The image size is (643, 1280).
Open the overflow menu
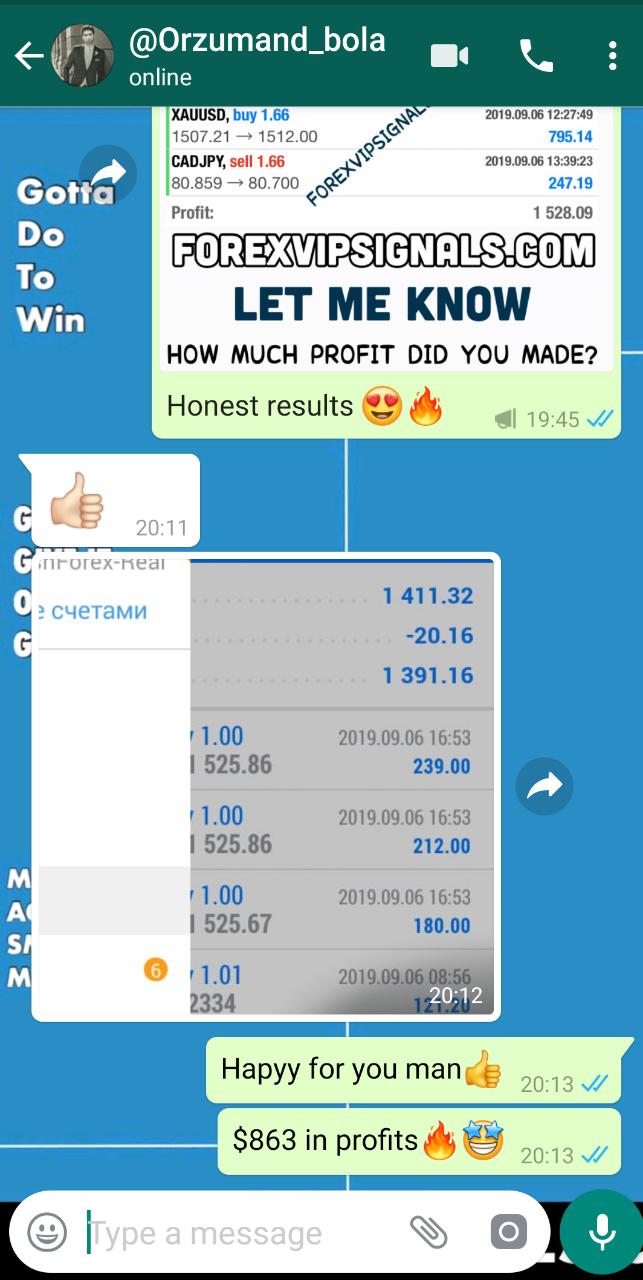pos(612,57)
